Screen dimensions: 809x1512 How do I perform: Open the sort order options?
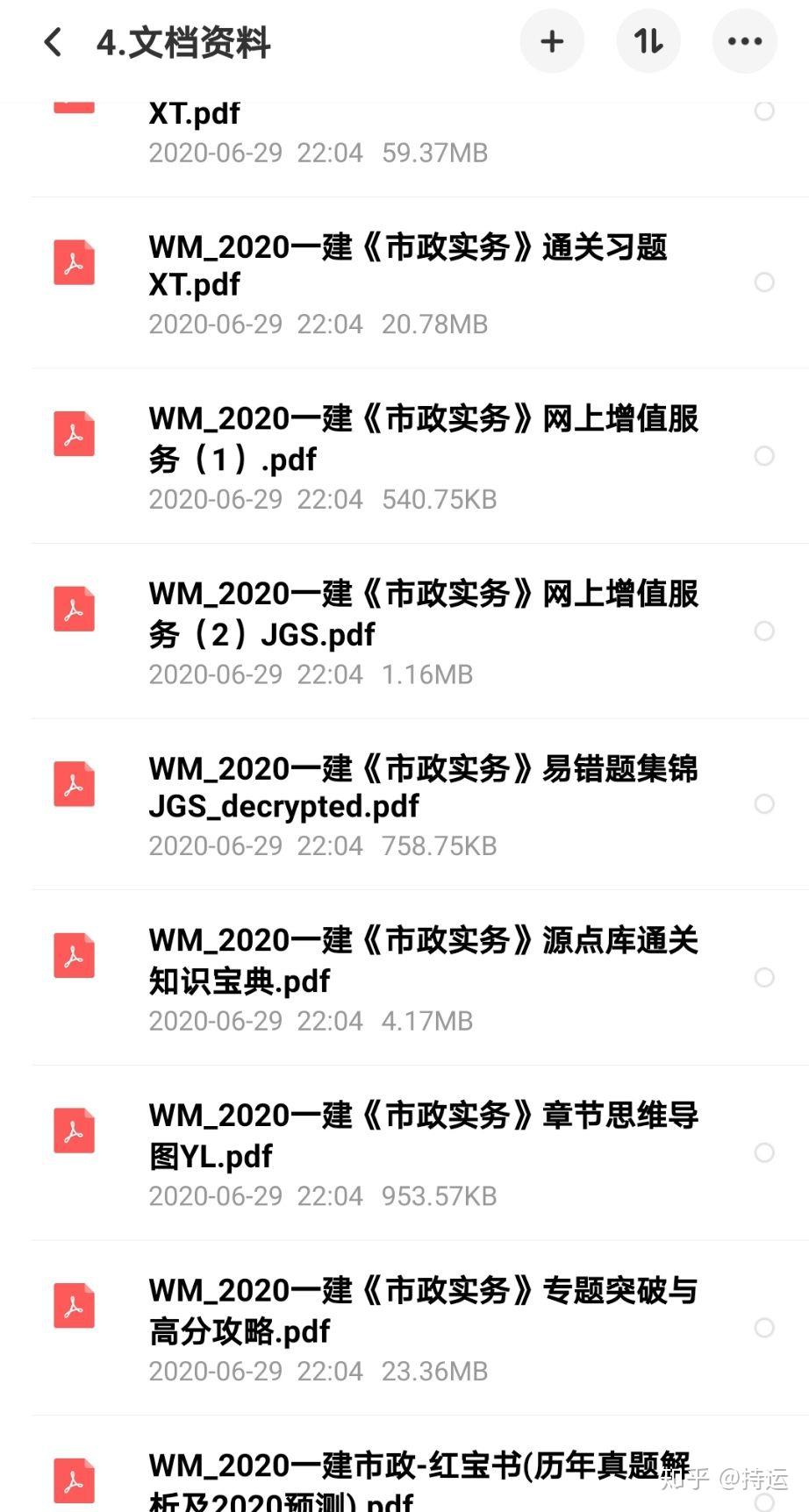coord(648,41)
